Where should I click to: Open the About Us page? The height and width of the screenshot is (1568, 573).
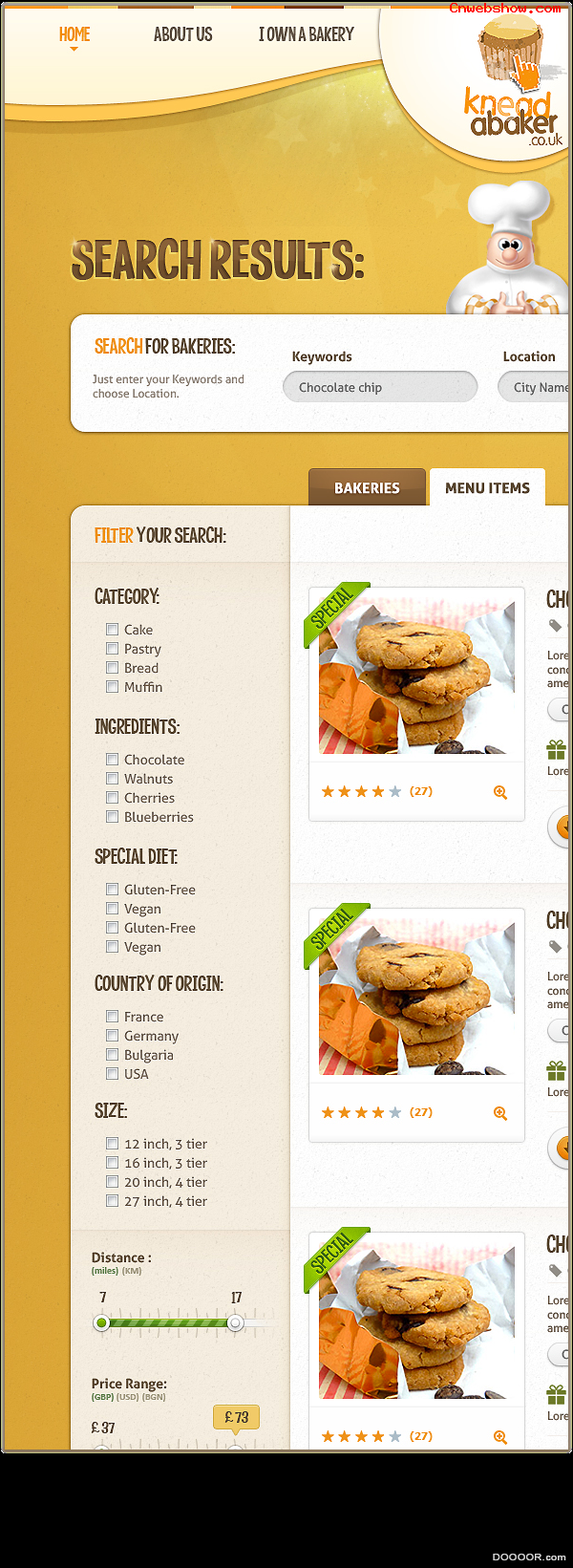point(182,34)
